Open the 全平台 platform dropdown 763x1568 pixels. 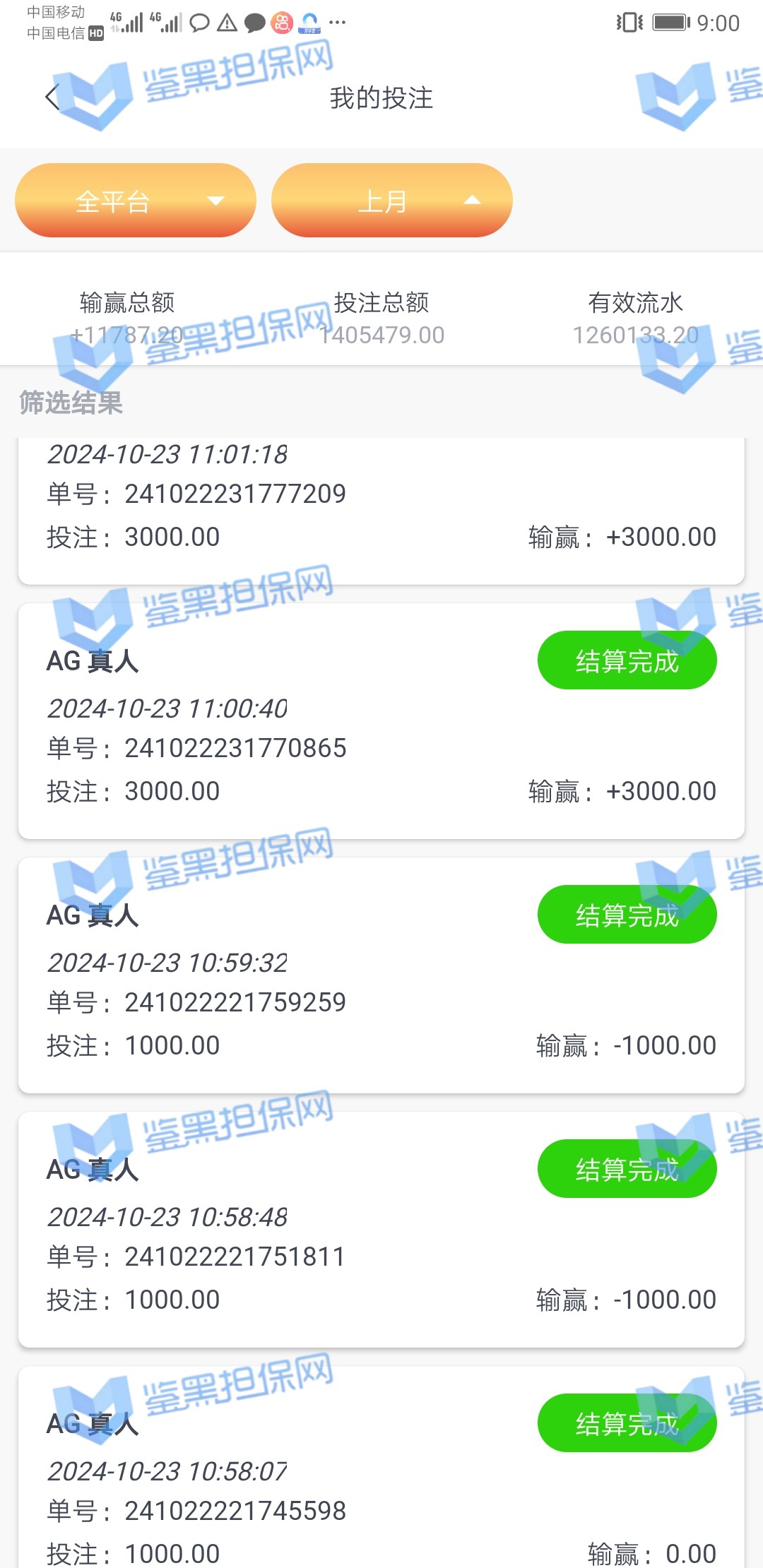coord(136,201)
